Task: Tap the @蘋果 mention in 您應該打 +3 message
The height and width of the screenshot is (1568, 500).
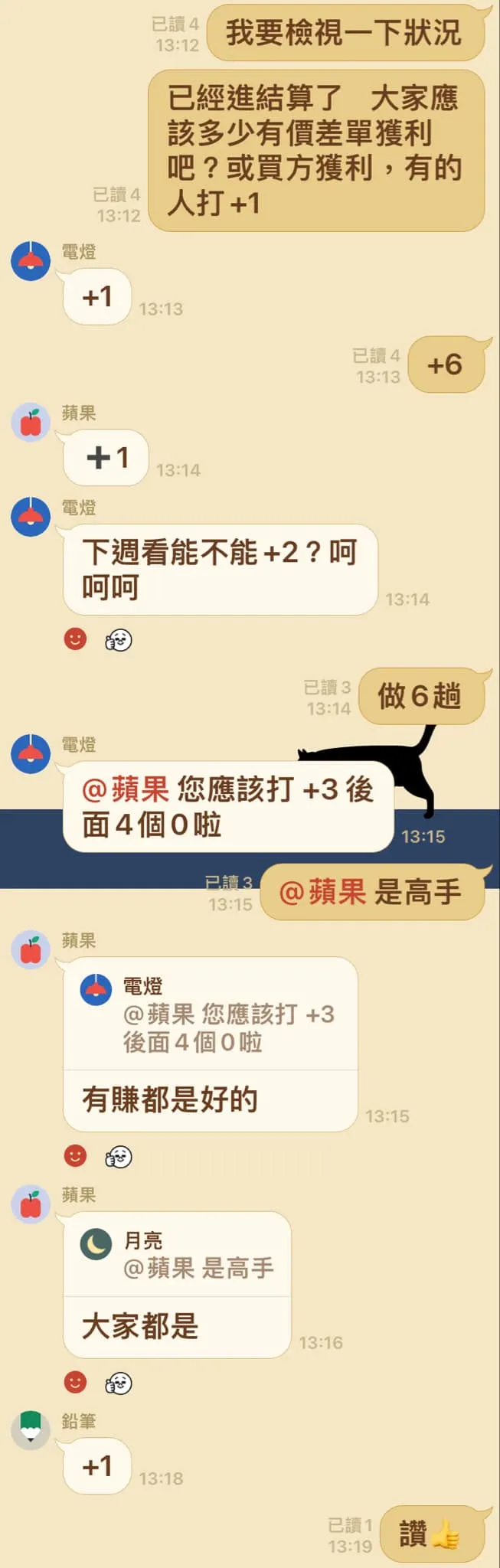Action: coord(126,789)
